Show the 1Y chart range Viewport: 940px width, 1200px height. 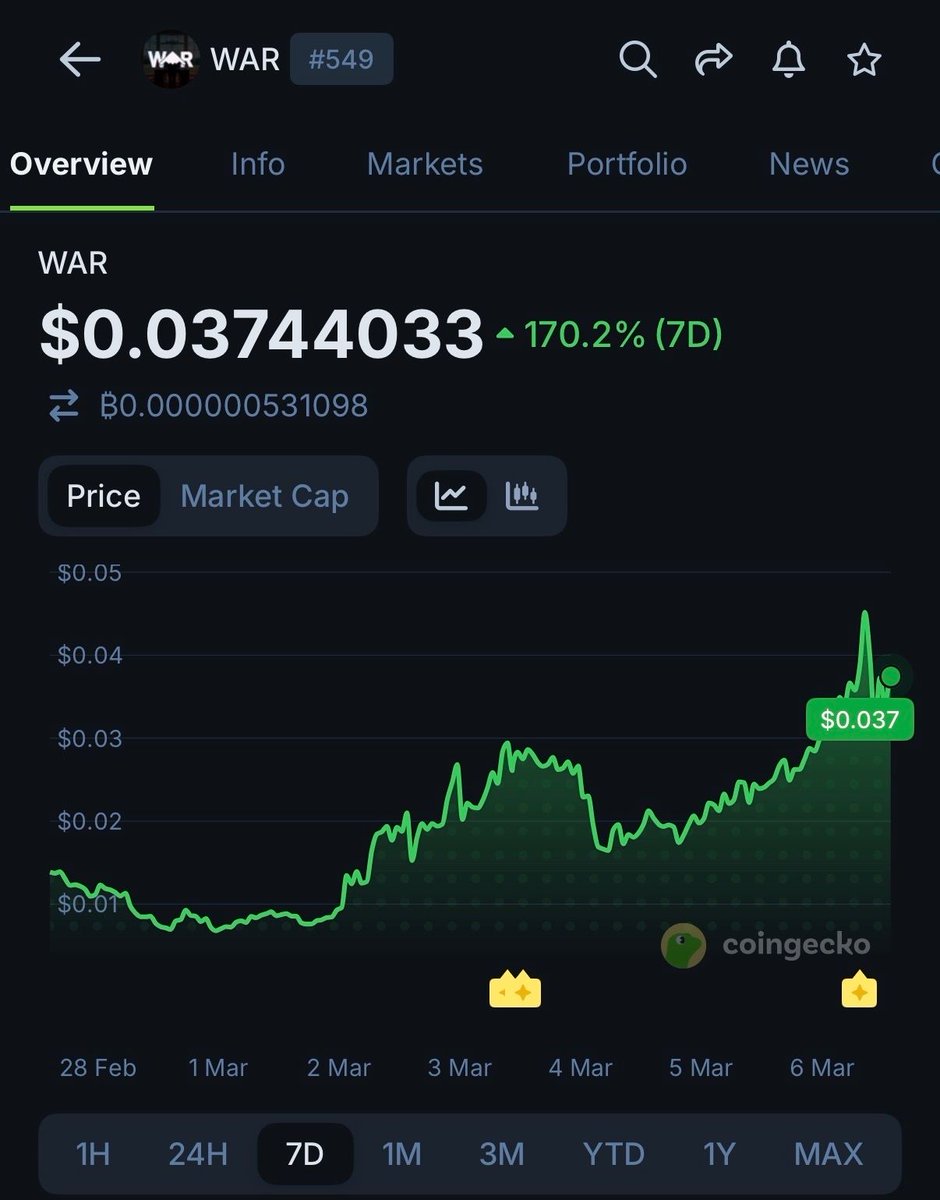[719, 1154]
